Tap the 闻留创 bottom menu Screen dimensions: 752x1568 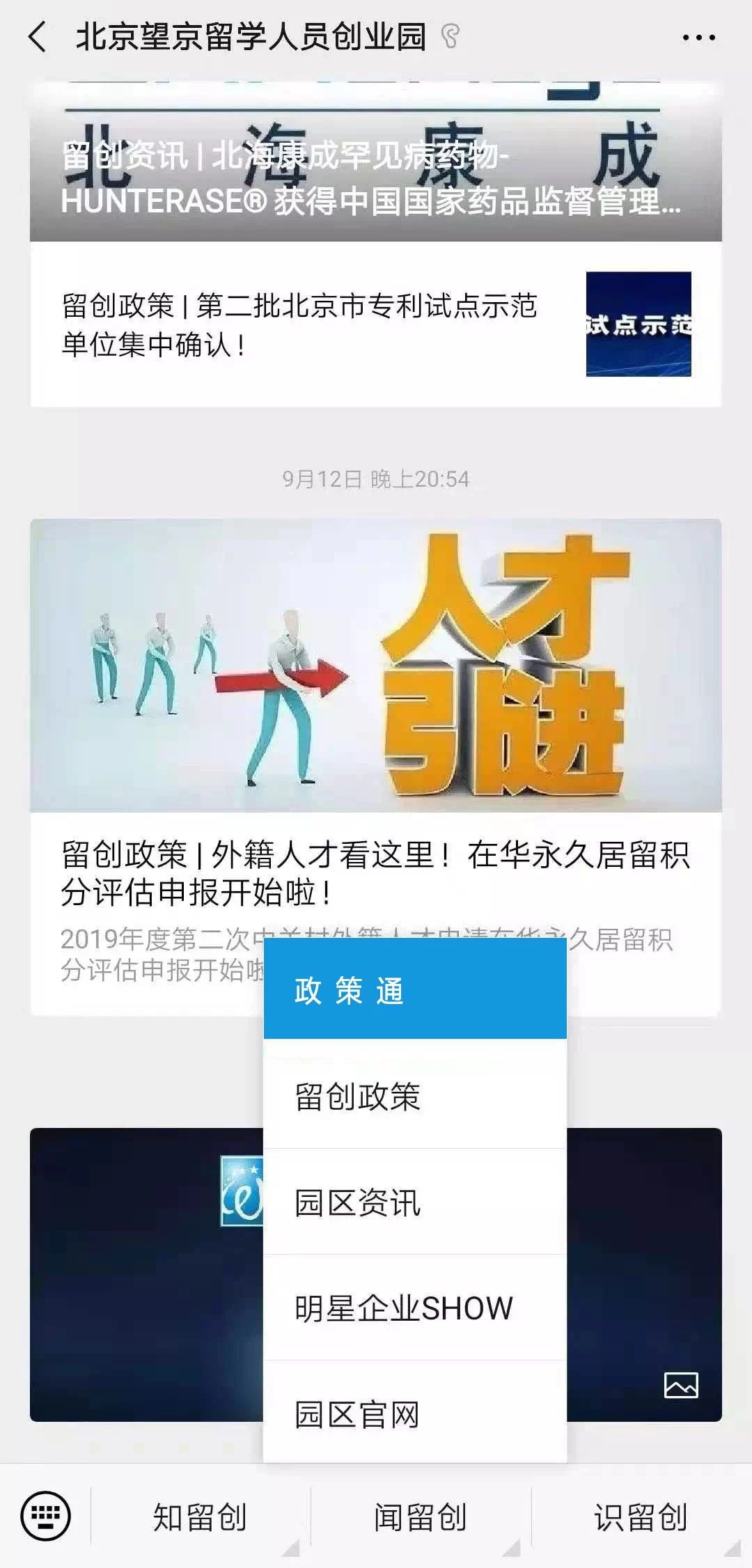[x=421, y=1516]
